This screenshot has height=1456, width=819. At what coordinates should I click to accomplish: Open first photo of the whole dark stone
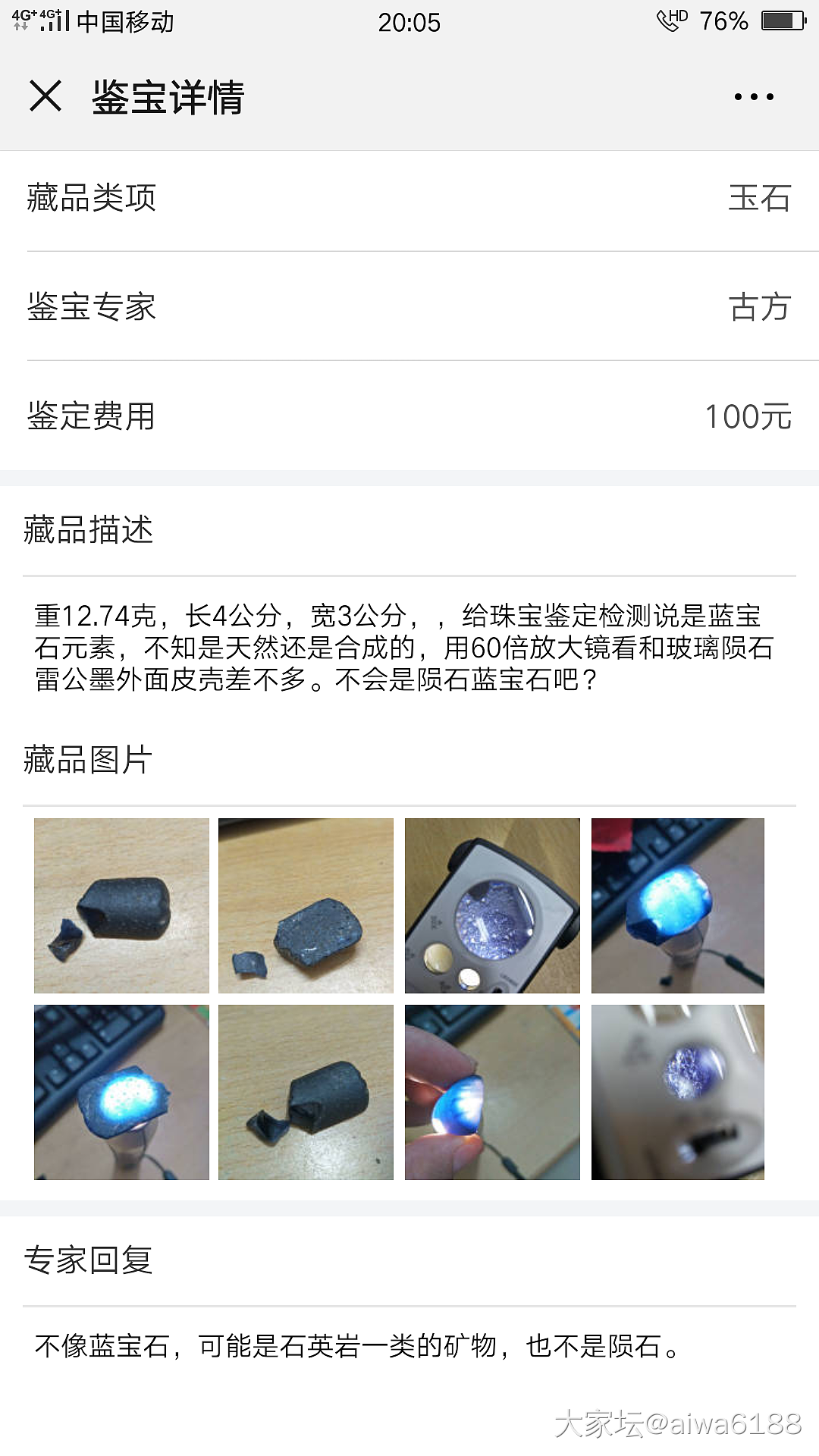(121, 905)
